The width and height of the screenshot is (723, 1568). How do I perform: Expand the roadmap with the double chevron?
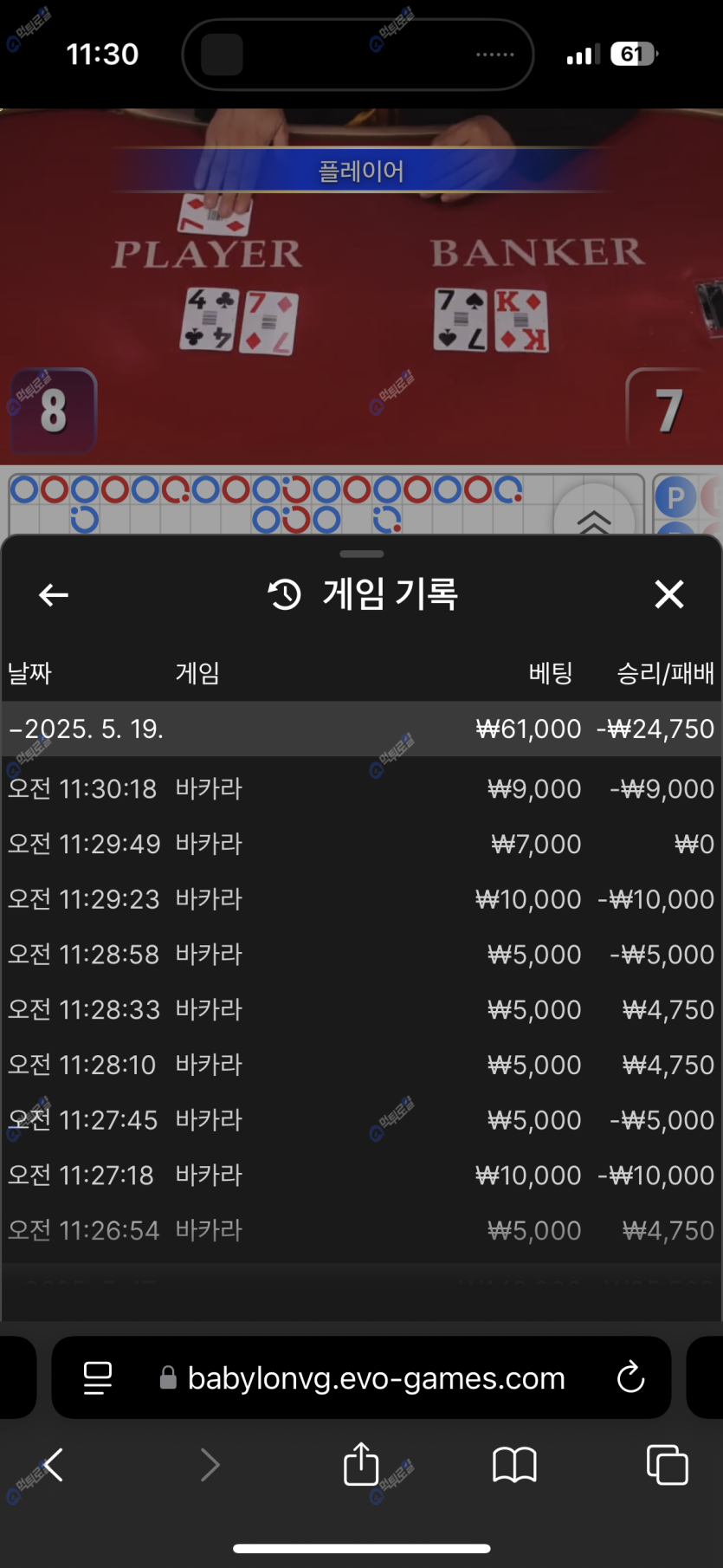(x=594, y=518)
